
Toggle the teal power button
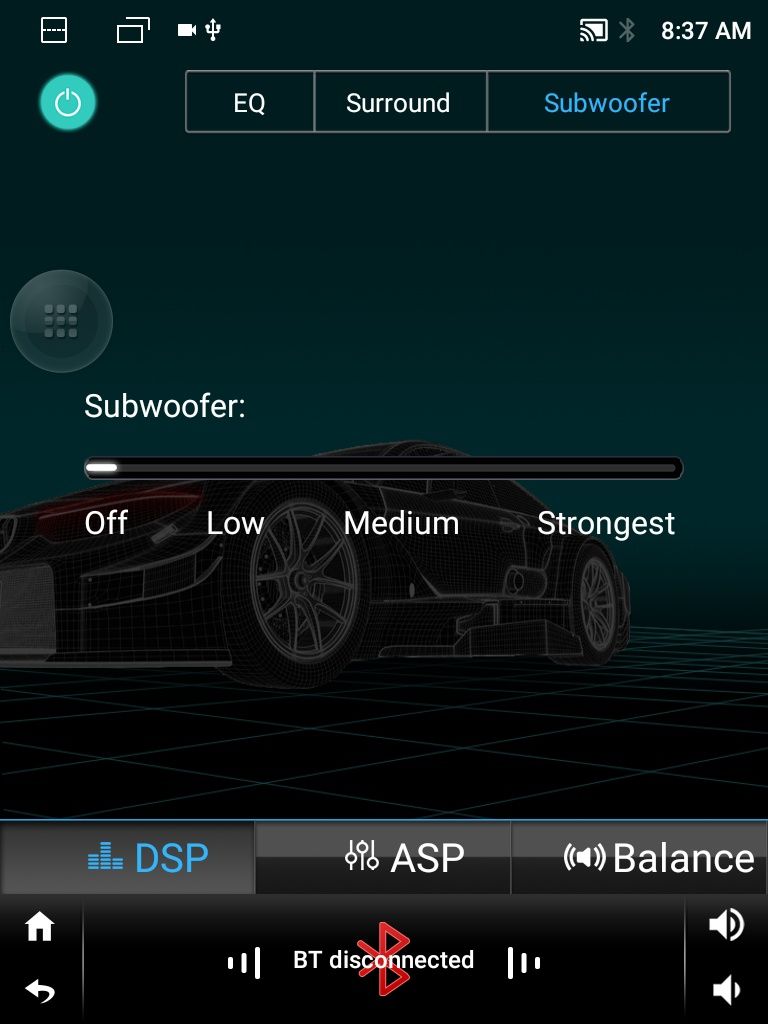[67, 102]
